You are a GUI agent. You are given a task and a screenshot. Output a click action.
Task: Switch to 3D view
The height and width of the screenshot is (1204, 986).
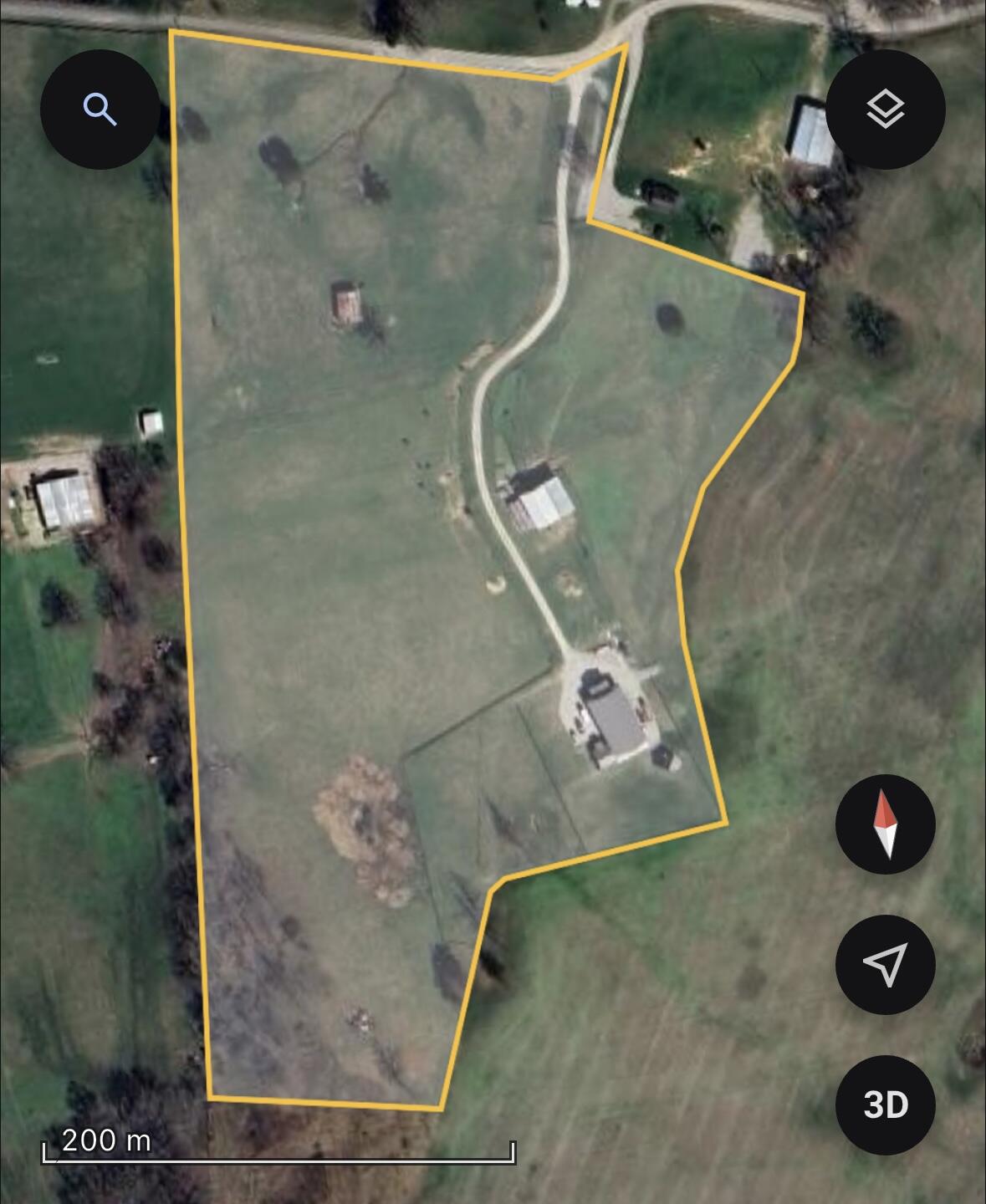tap(886, 1105)
